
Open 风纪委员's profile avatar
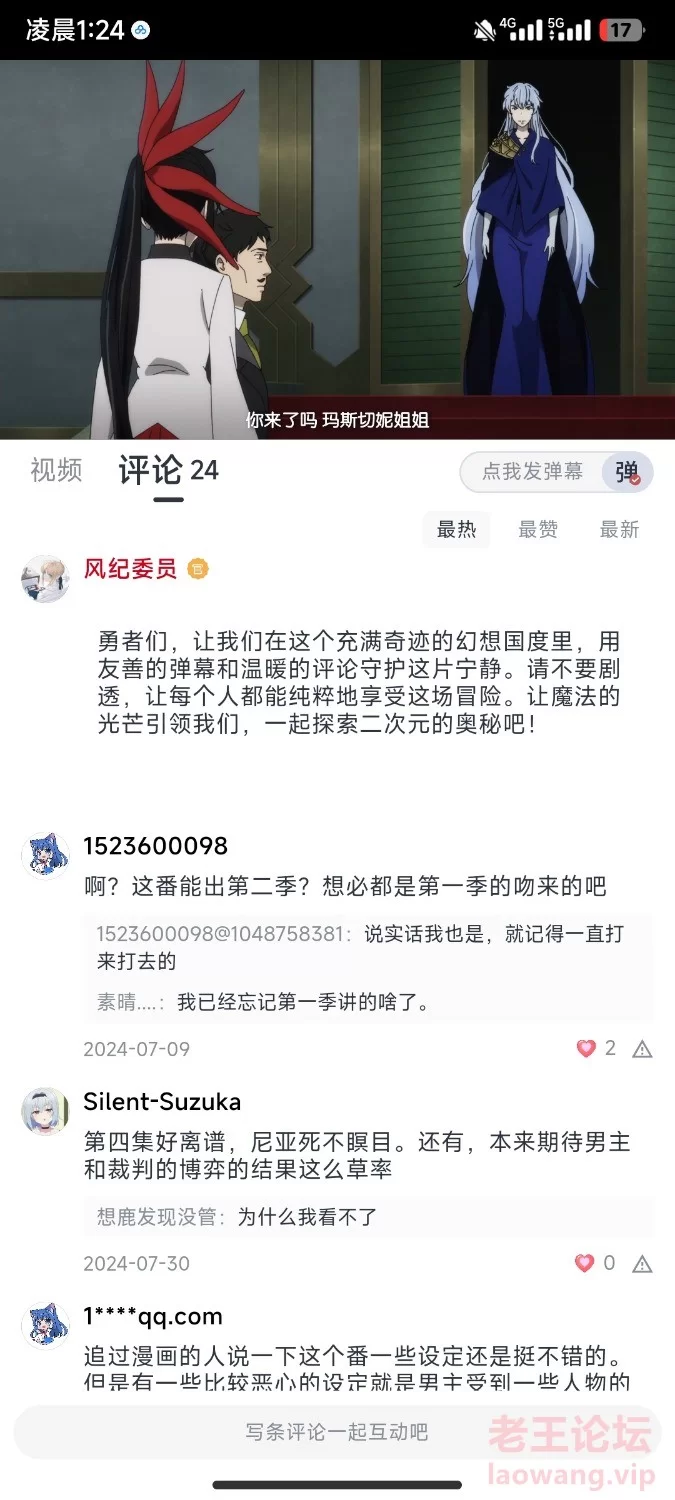tap(45, 579)
